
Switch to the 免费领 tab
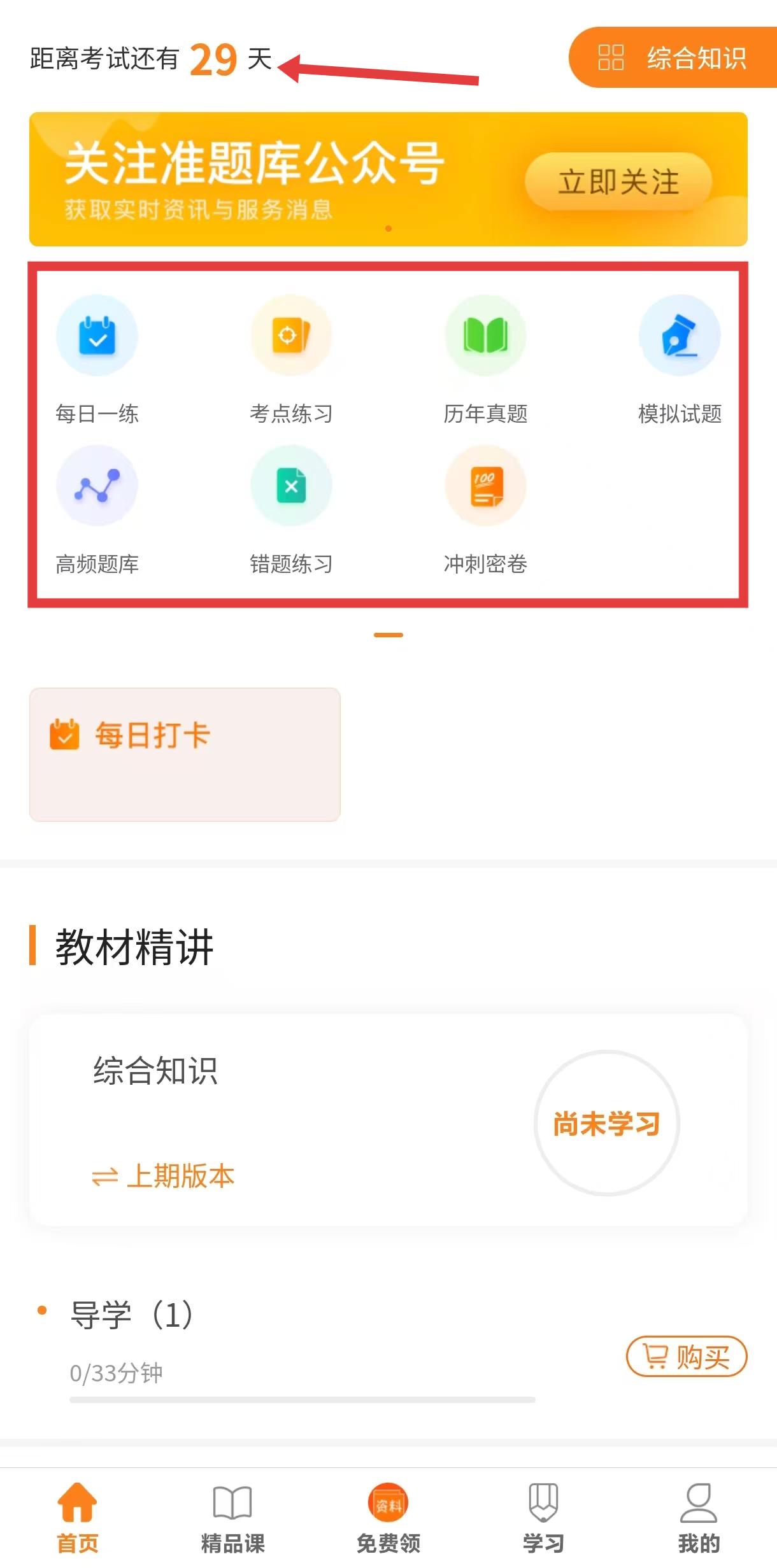[388, 1518]
